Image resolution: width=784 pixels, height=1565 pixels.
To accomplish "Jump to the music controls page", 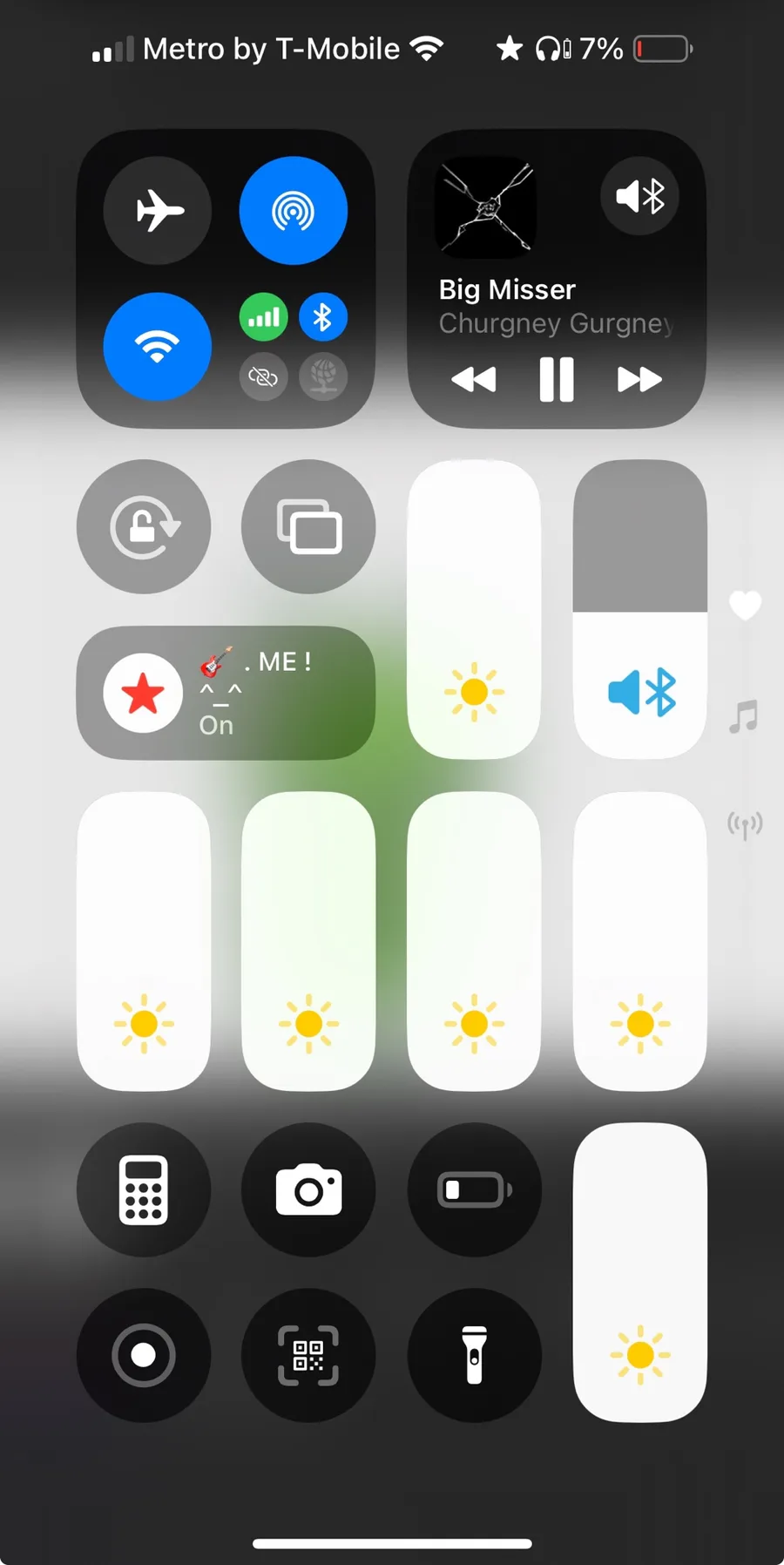I will pos(744,716).
